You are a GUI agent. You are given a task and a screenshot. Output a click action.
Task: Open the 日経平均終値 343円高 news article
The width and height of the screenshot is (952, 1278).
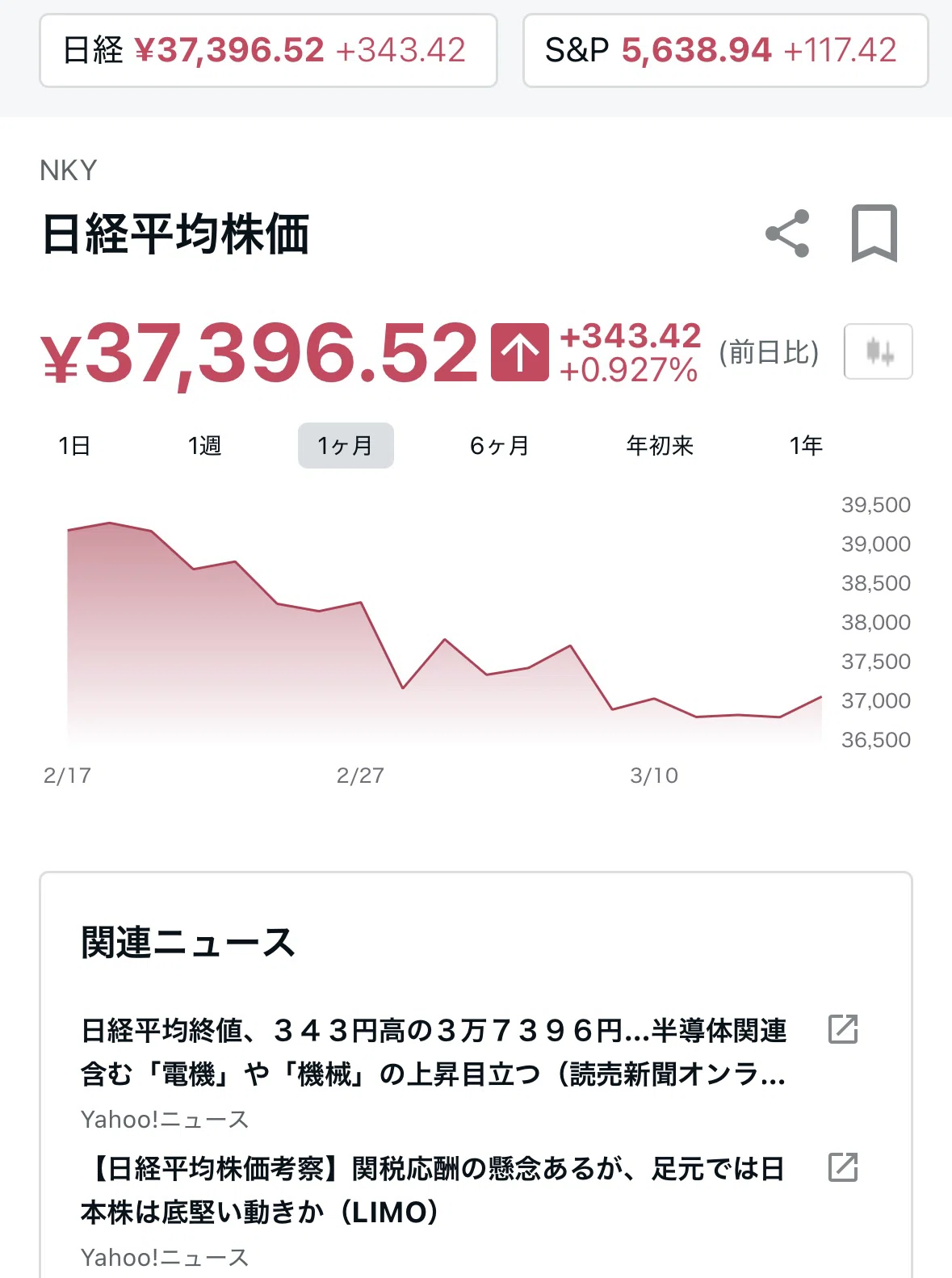click(x=434, y=1052)
